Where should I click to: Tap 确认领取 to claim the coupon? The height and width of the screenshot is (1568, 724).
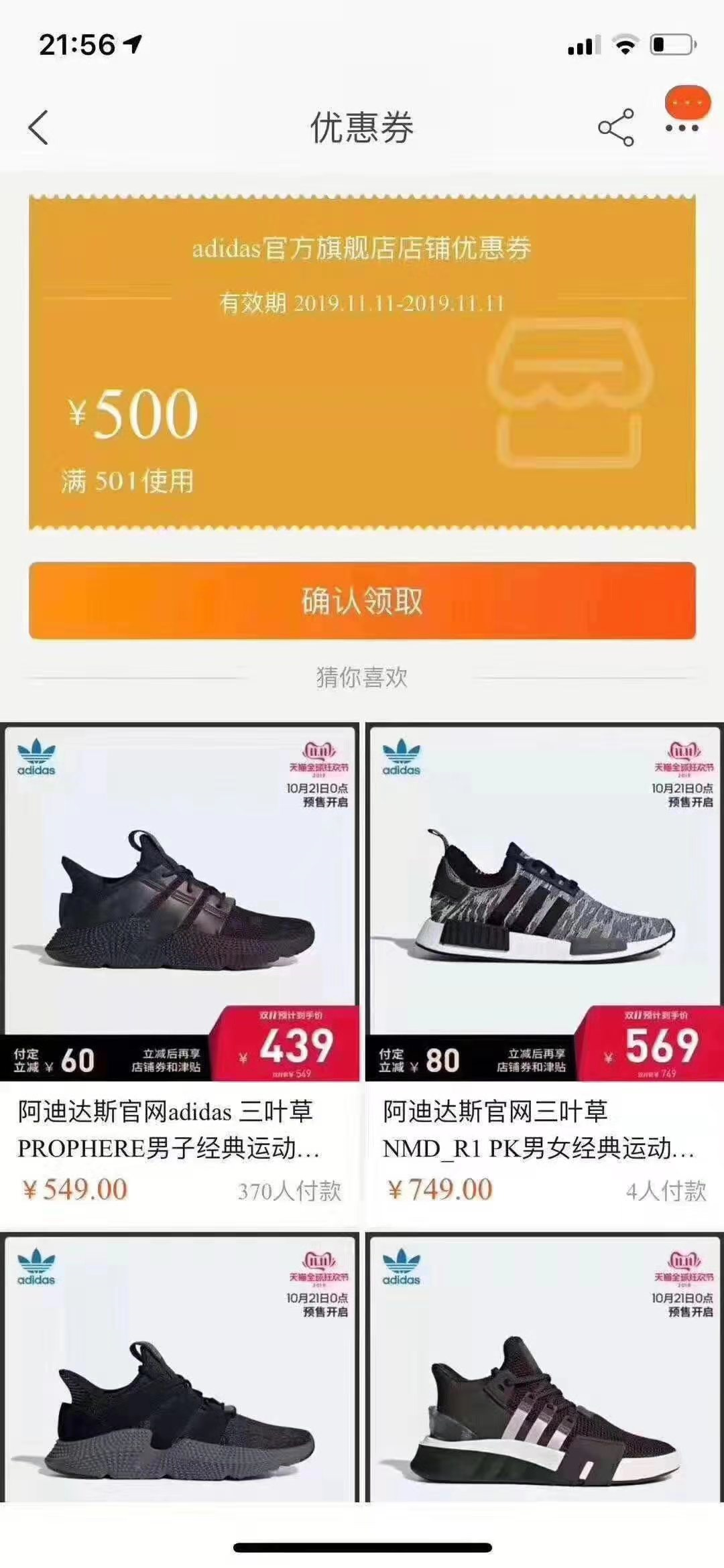point(362,600)
